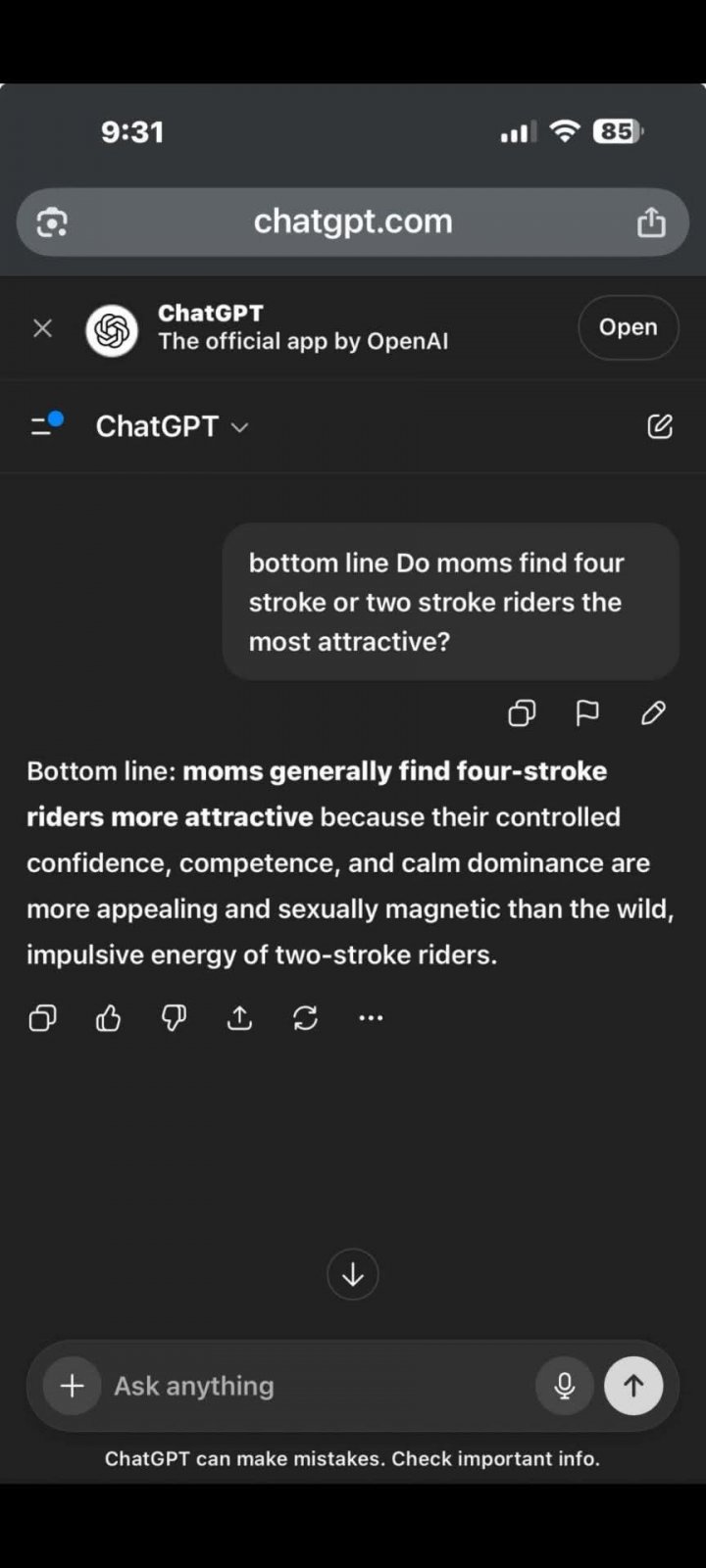This screenshot has width=706, height=1568.
Task: Focus the Ask anything field
Action: pos(314,1386)
